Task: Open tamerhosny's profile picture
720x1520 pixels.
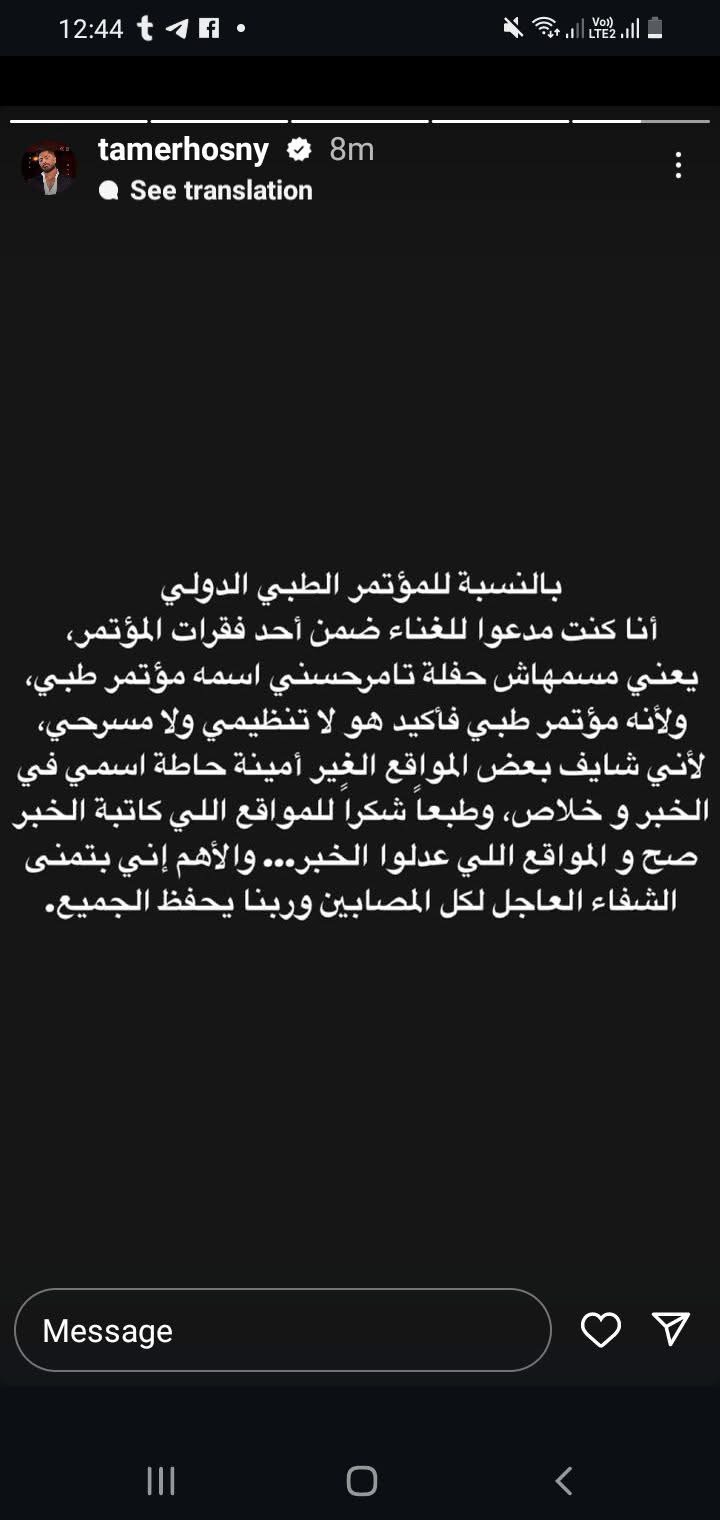Action: tap(49, 168)
